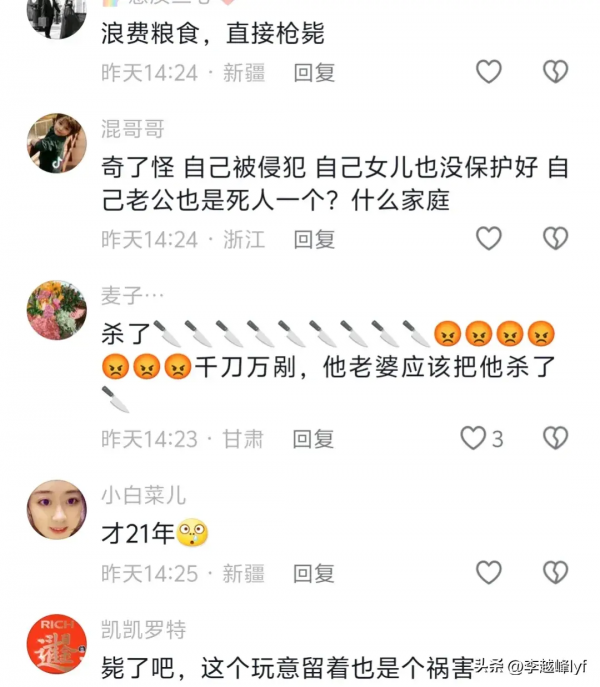The width and height of the screenshot is (600, 687).
Task: Like the comment '浪费粮食，直接枪毙'
Action: [x=488, y=71]
